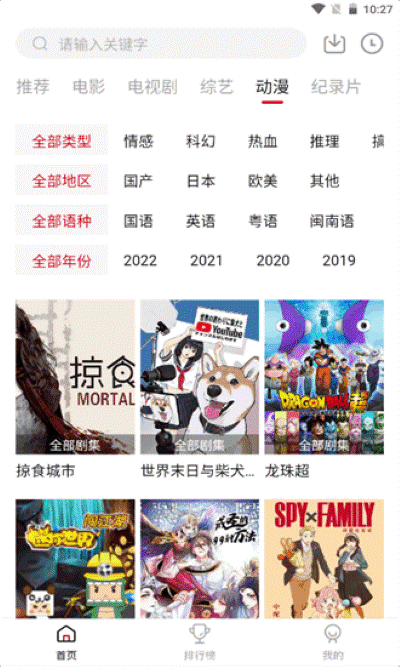
Task: Filter by year 2021
Action: (206, 261)
